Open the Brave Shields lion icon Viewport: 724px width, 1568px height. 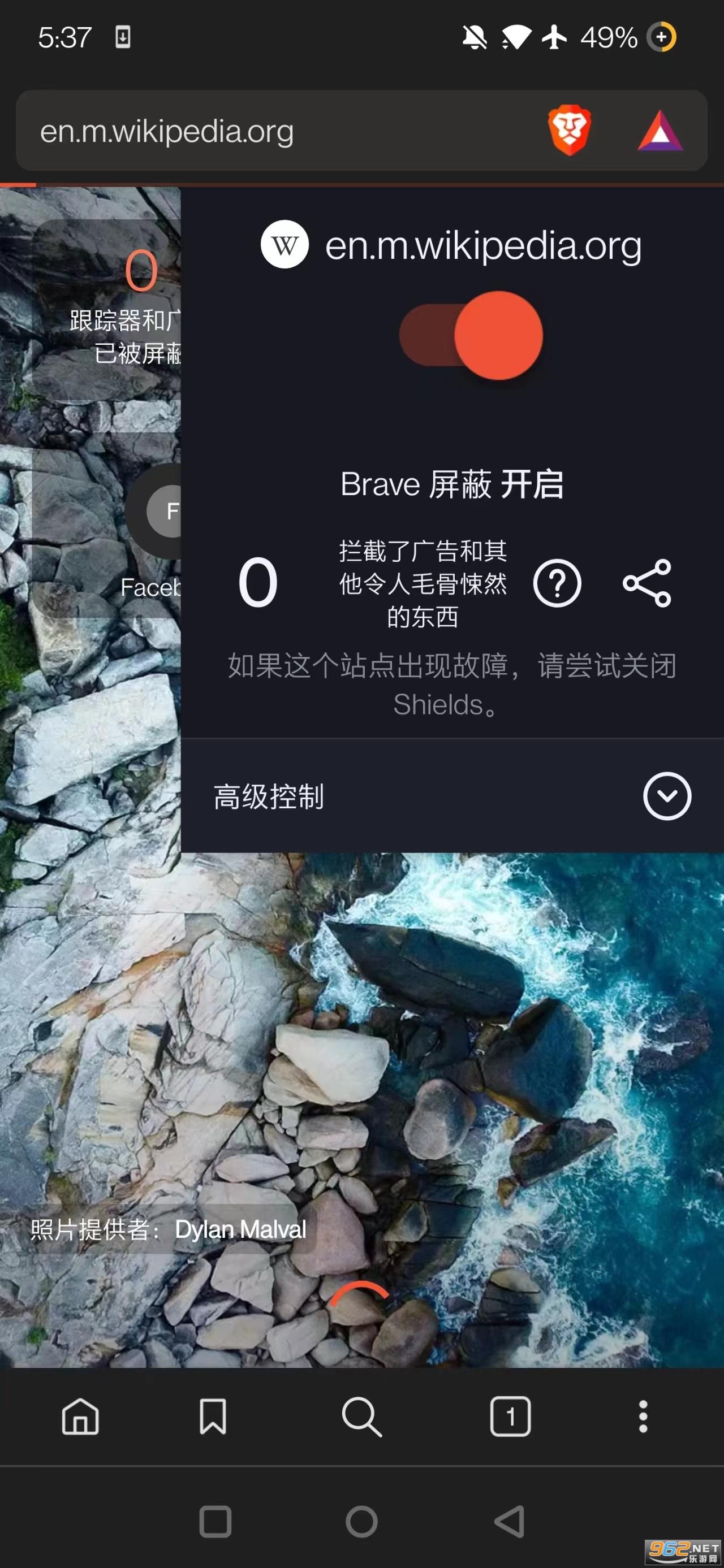click(x=568, y=129)
